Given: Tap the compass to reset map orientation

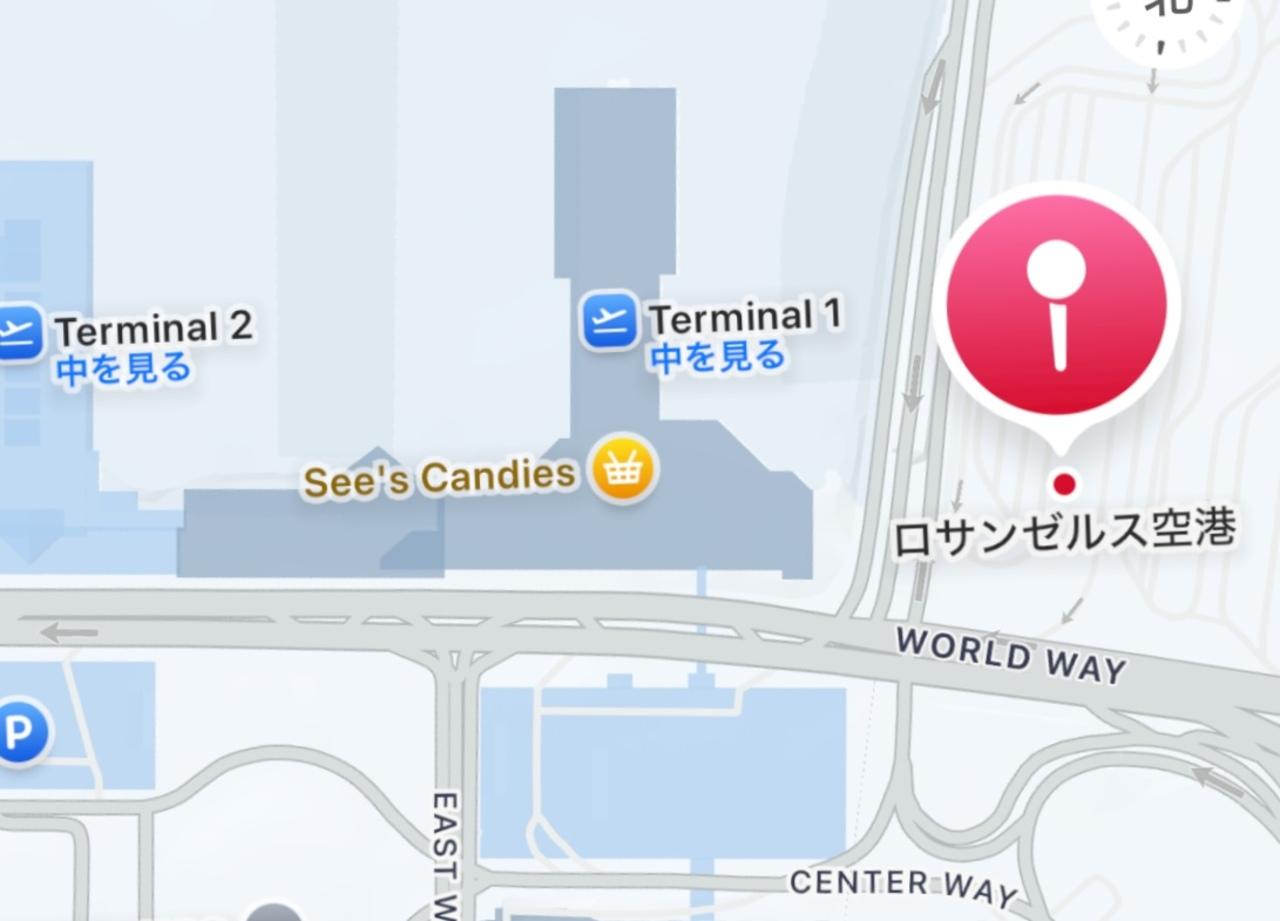Looking at the screenshot, I should (x=1160, y=22).
